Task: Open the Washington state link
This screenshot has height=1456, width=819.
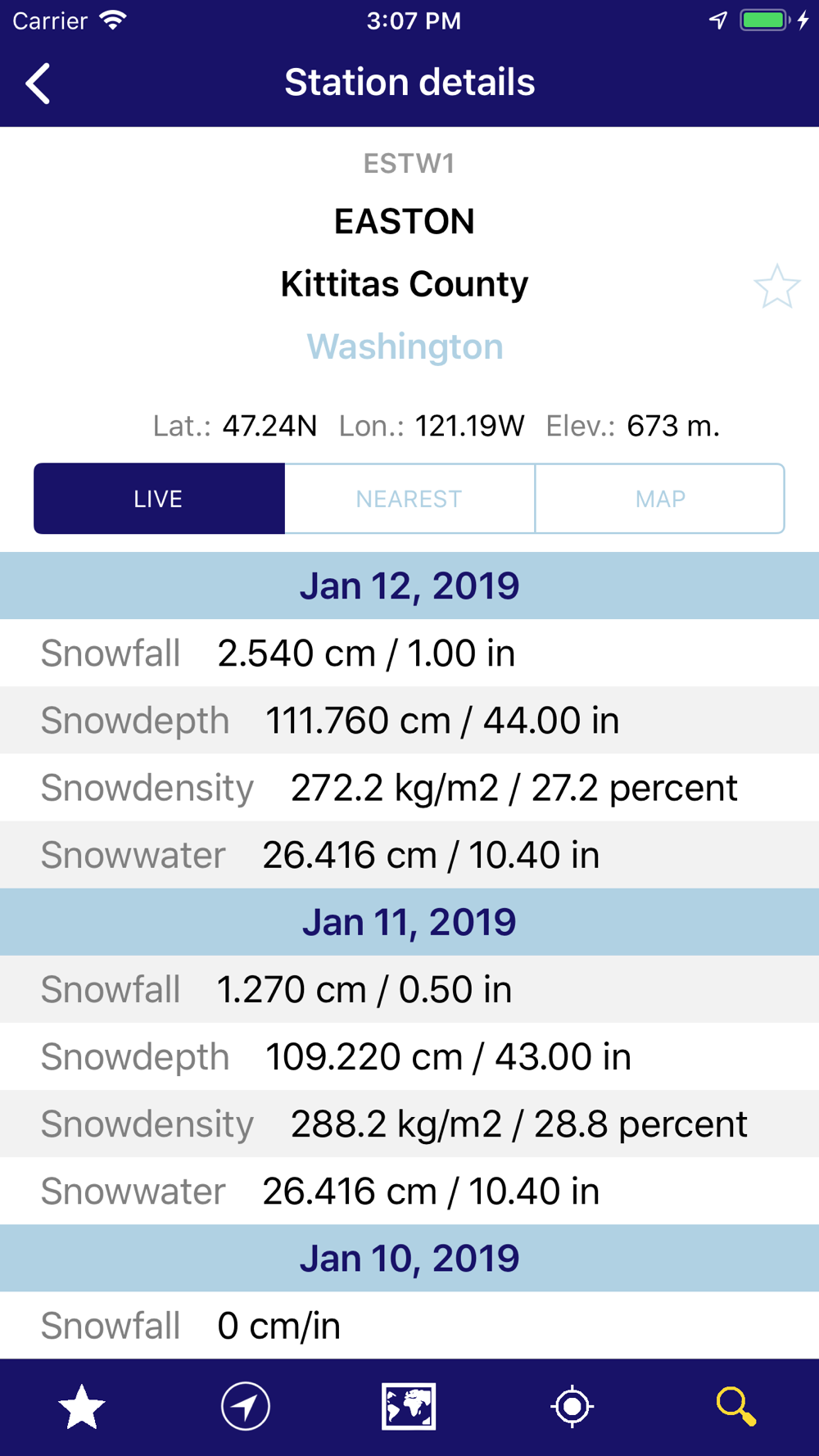Action: [x=405, y=346]
